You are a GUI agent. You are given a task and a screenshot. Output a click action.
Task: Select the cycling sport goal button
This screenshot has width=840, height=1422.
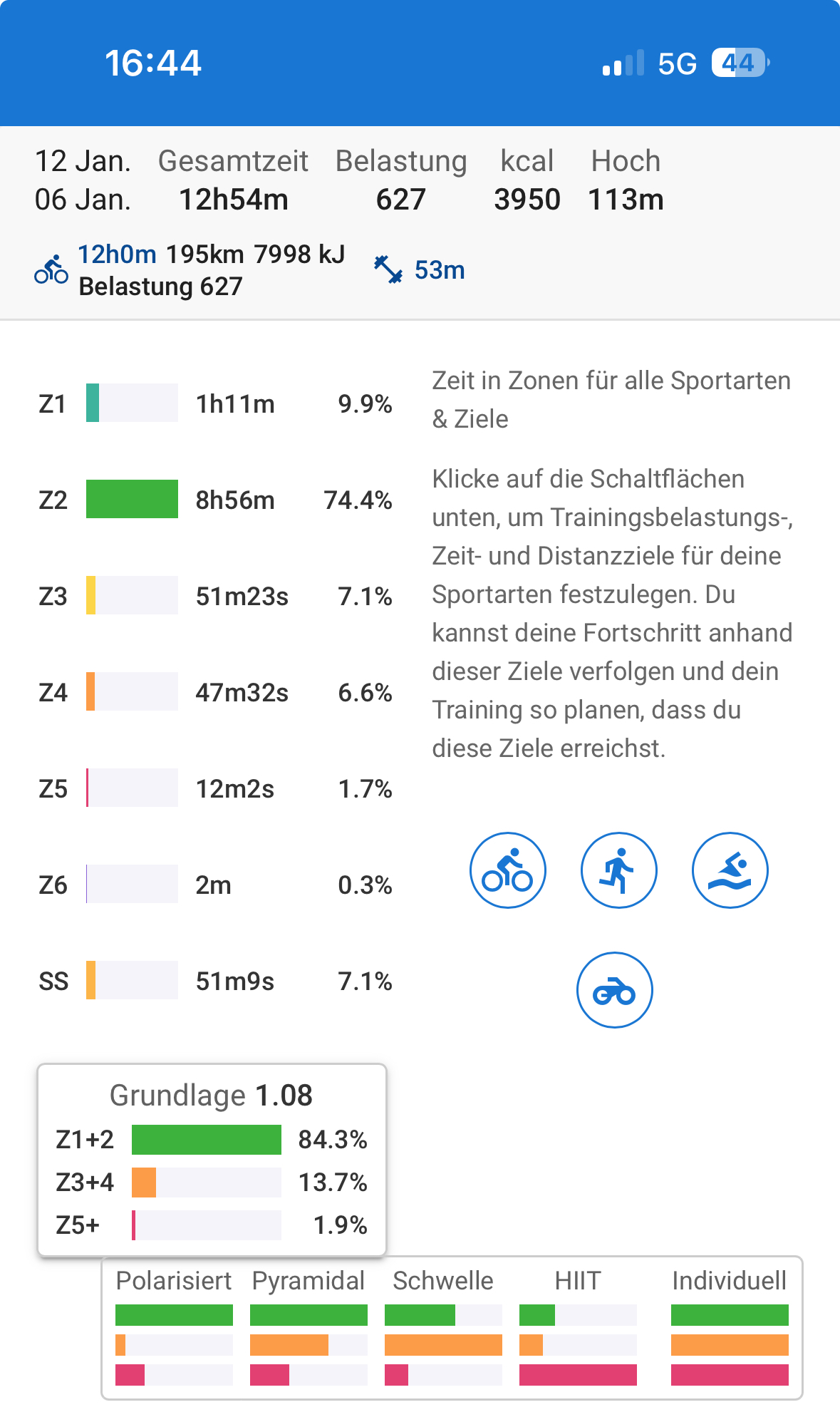(x=507, y=870)
